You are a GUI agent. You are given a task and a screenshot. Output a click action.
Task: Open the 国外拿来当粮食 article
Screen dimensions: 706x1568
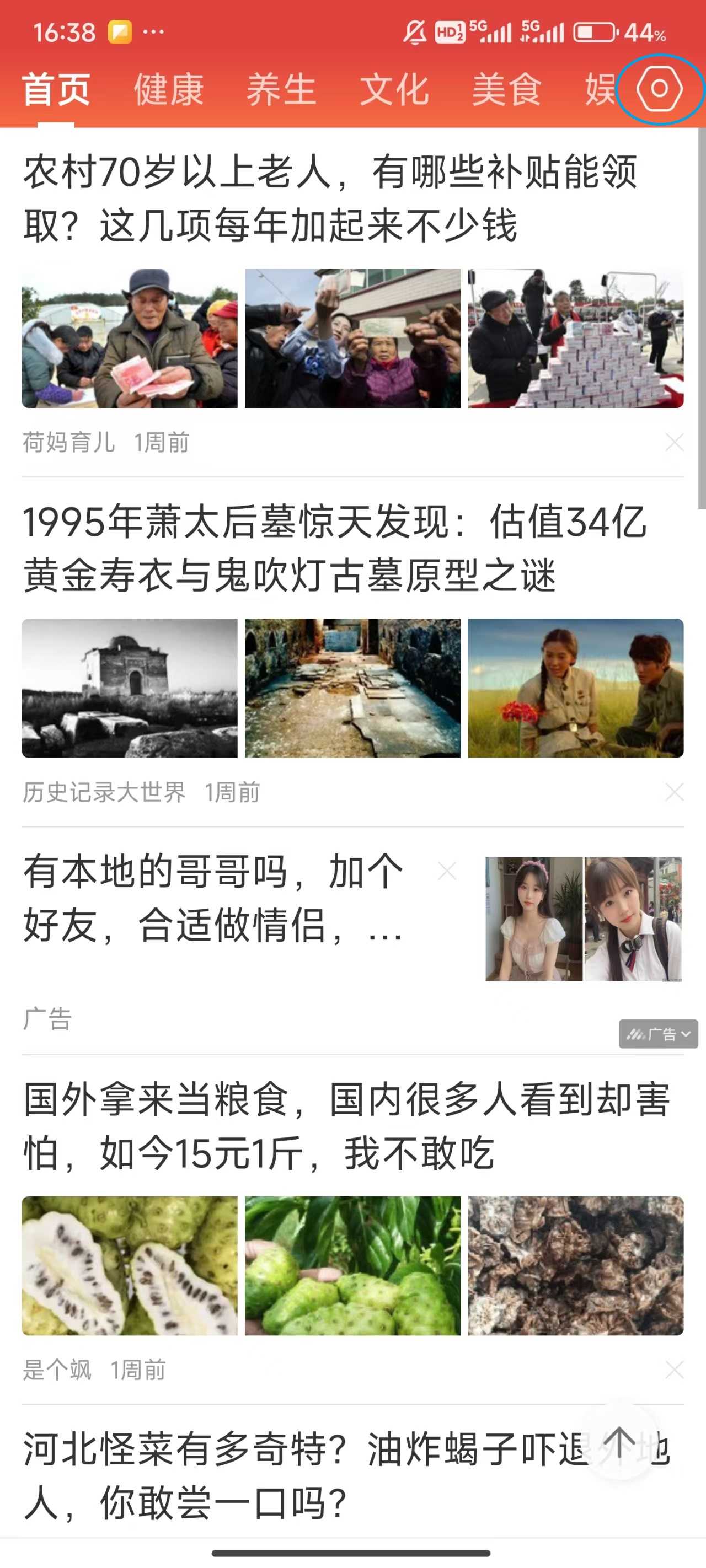click(x=346, y=1126)
